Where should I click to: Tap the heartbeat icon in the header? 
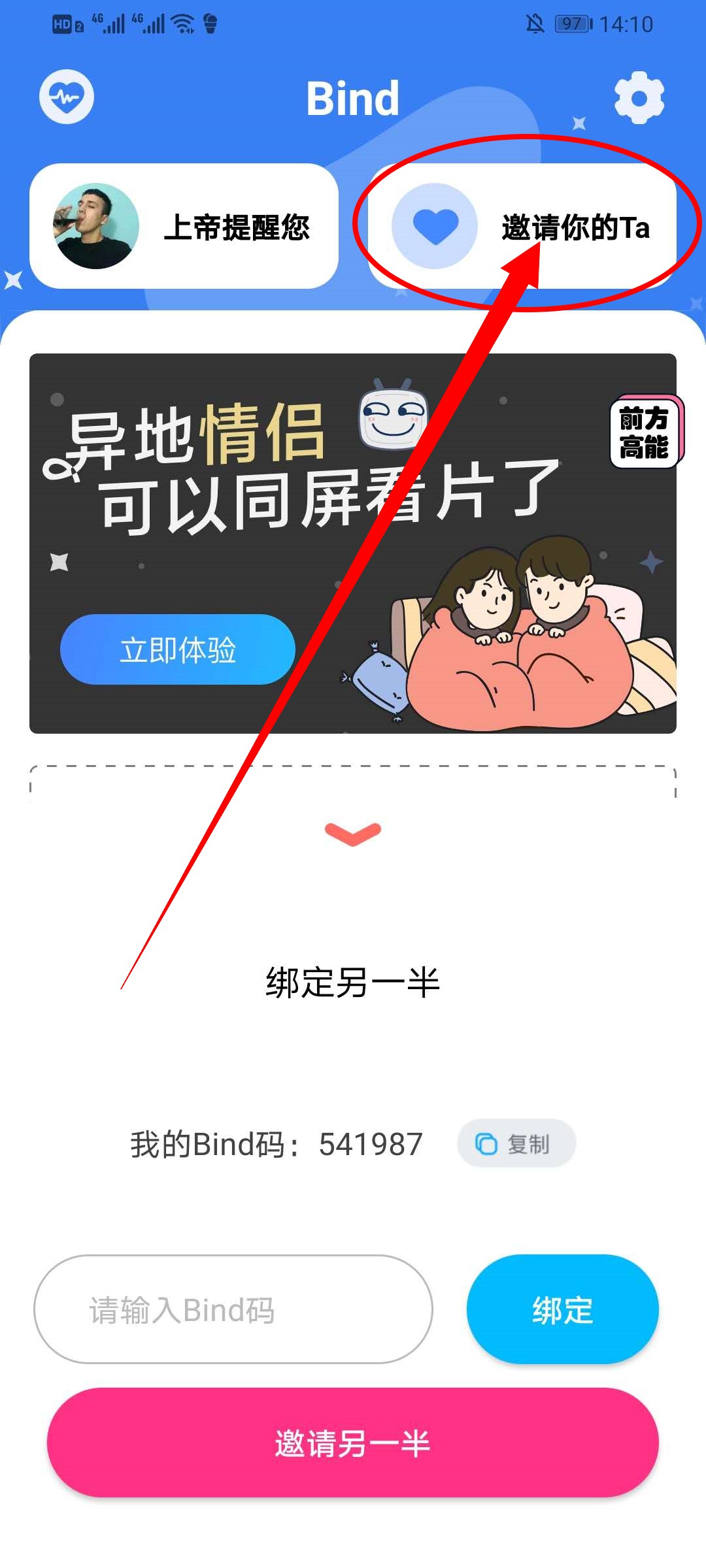[x=67, y=97]
